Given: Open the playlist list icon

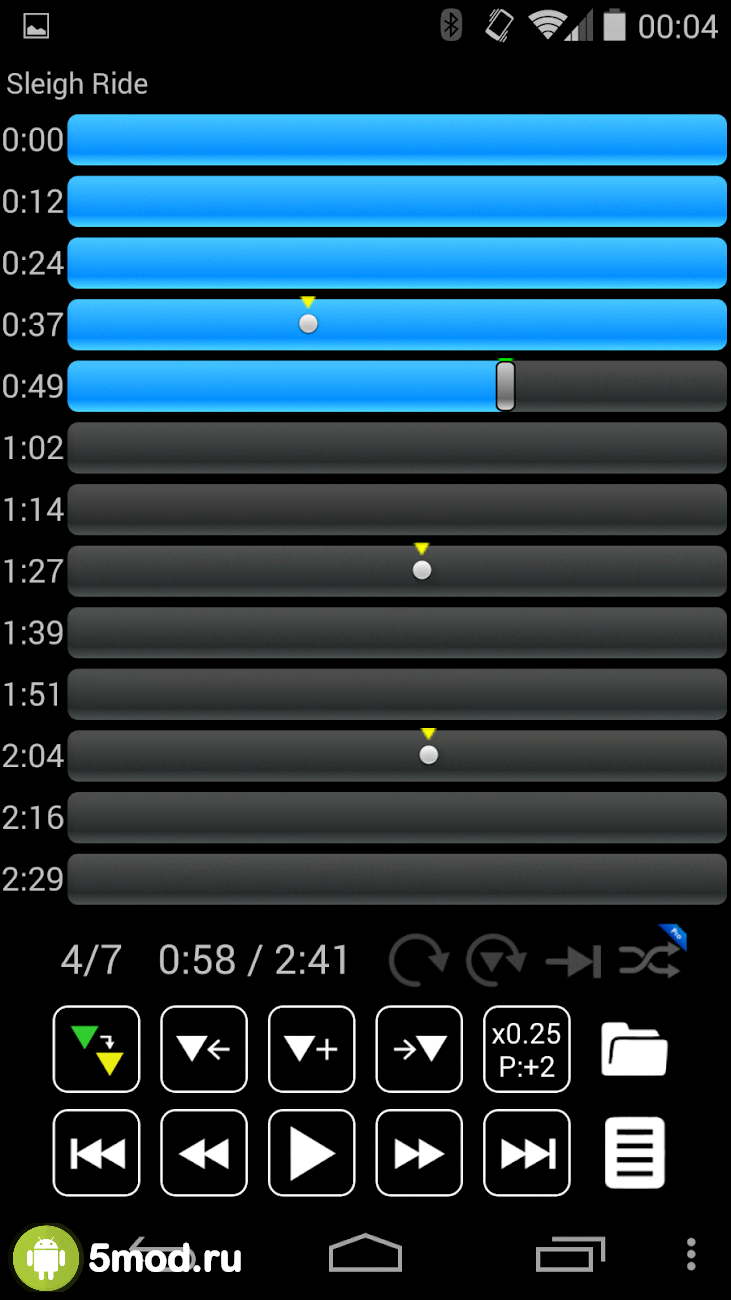Looking at the screenshot, I should coord(634,1152).
